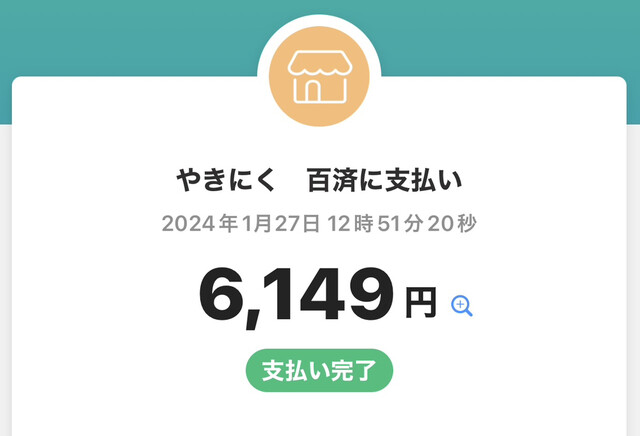Tap the magnifier icon beside 6,149円
Screen dimensions: 640x436
coord(461,305)
